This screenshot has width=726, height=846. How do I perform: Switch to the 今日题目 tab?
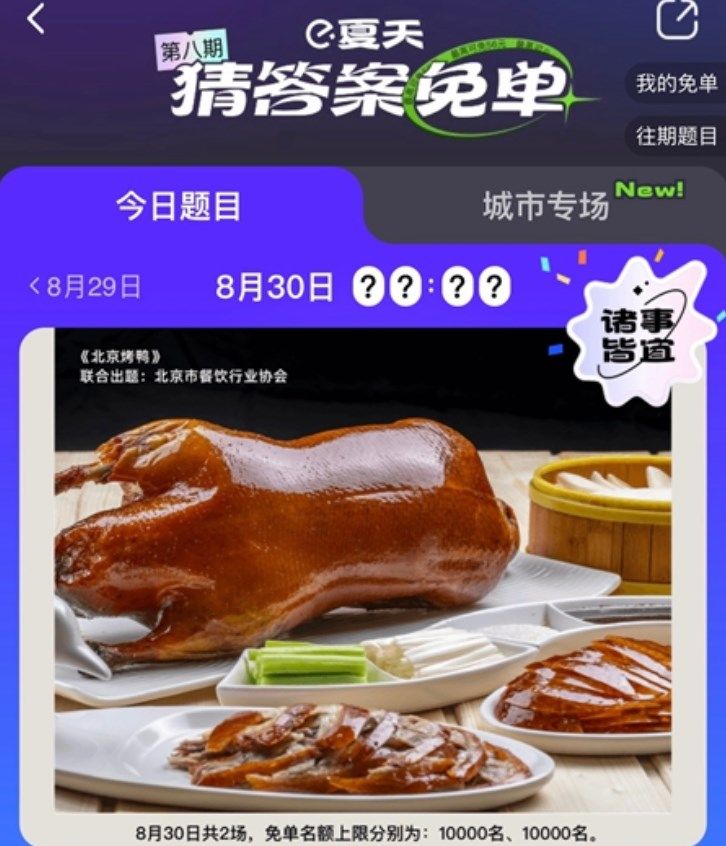click(x=178, y=207)
